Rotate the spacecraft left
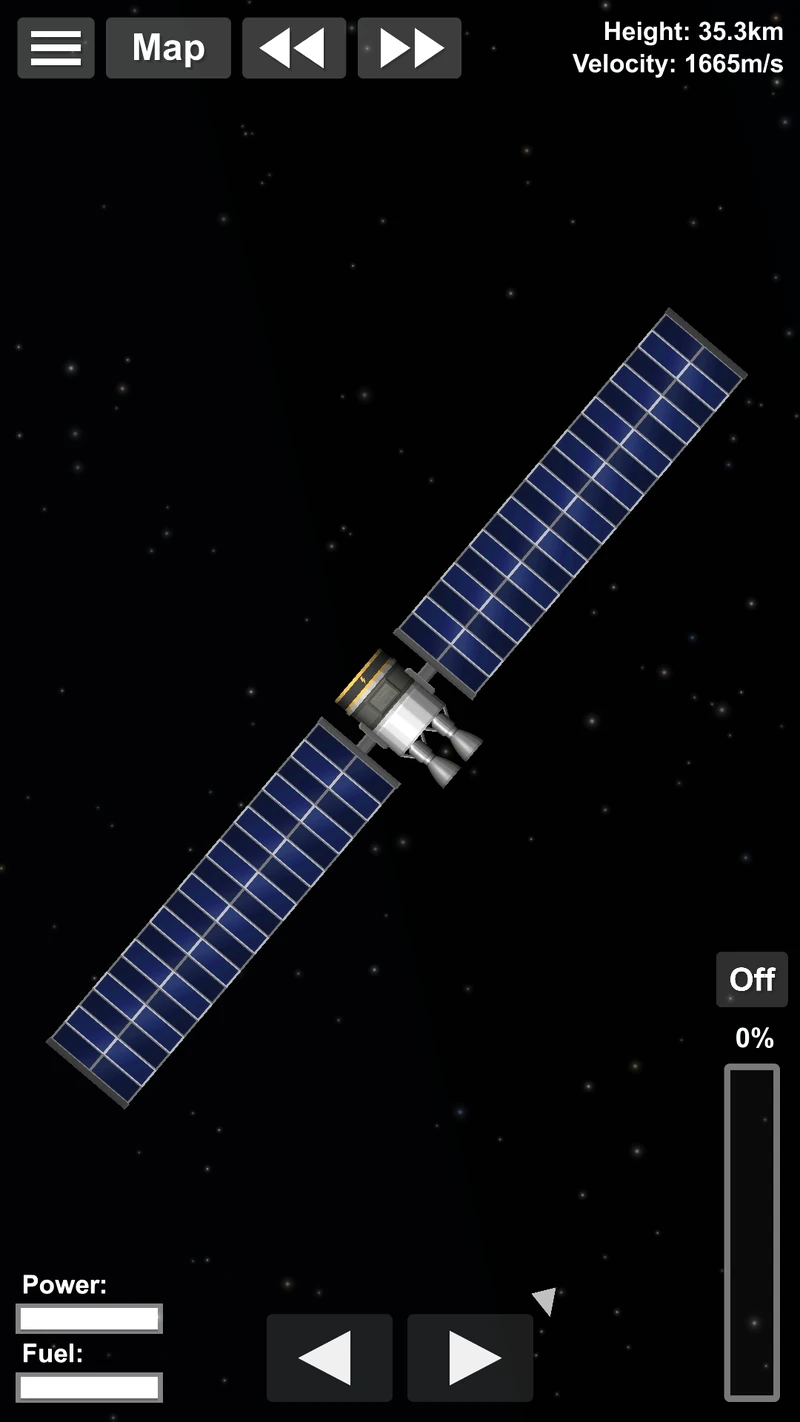This screenshot has width=800, height=1422. click(329, 1357)
